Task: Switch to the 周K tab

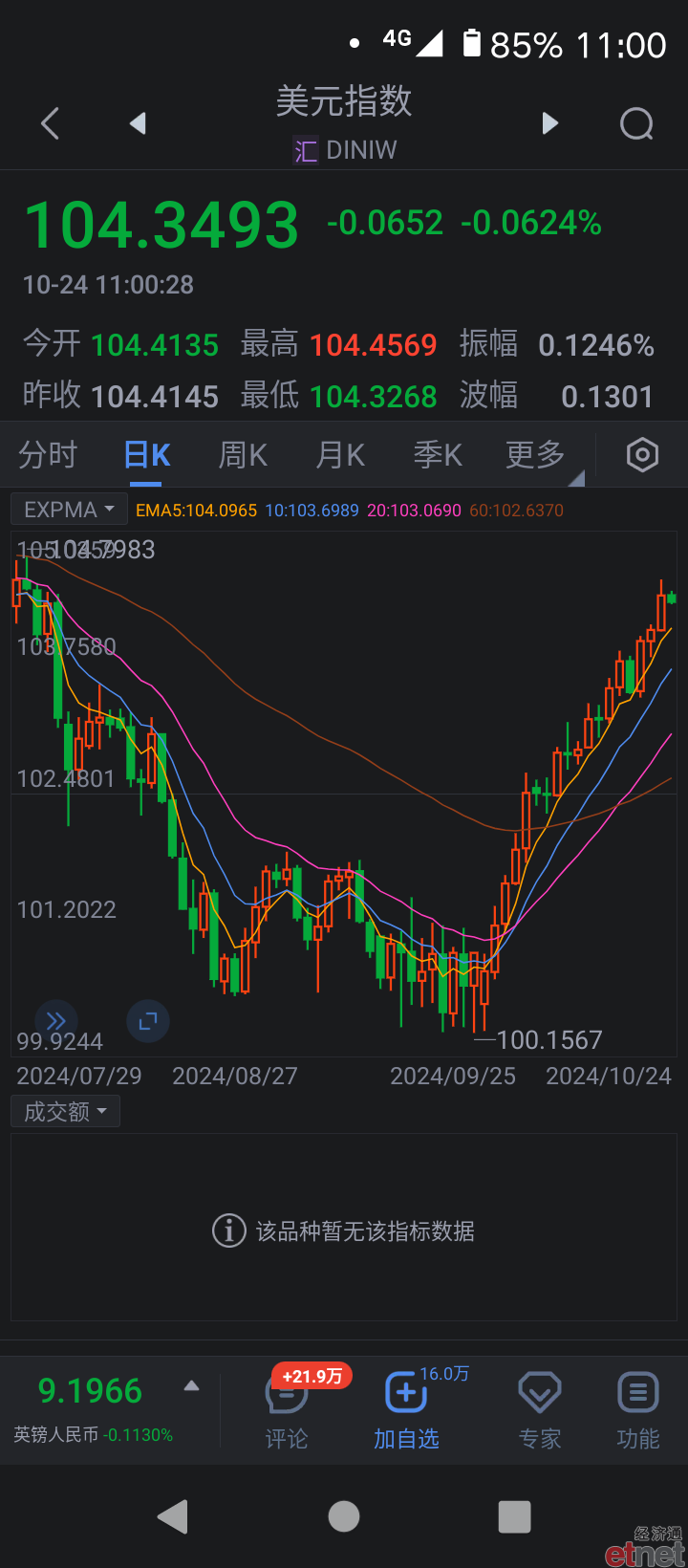Action: pyautogui.click(x=243, y=455)
